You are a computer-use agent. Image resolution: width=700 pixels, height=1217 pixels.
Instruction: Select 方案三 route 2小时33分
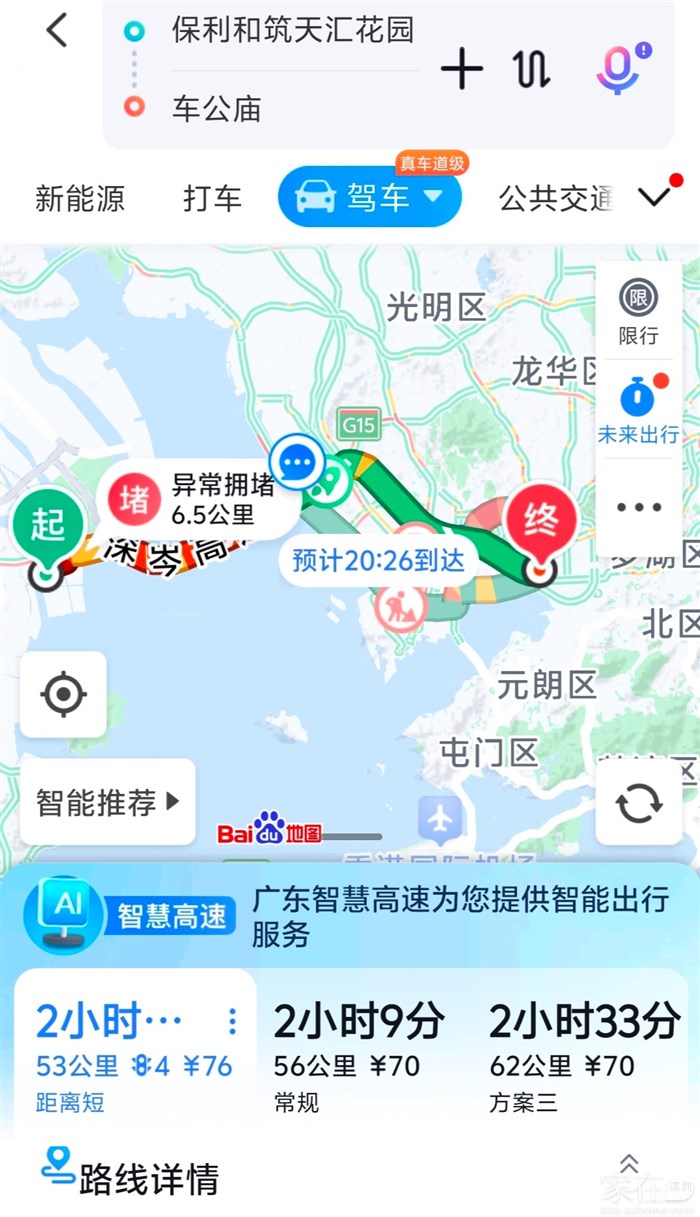[x=583, y=1057]
